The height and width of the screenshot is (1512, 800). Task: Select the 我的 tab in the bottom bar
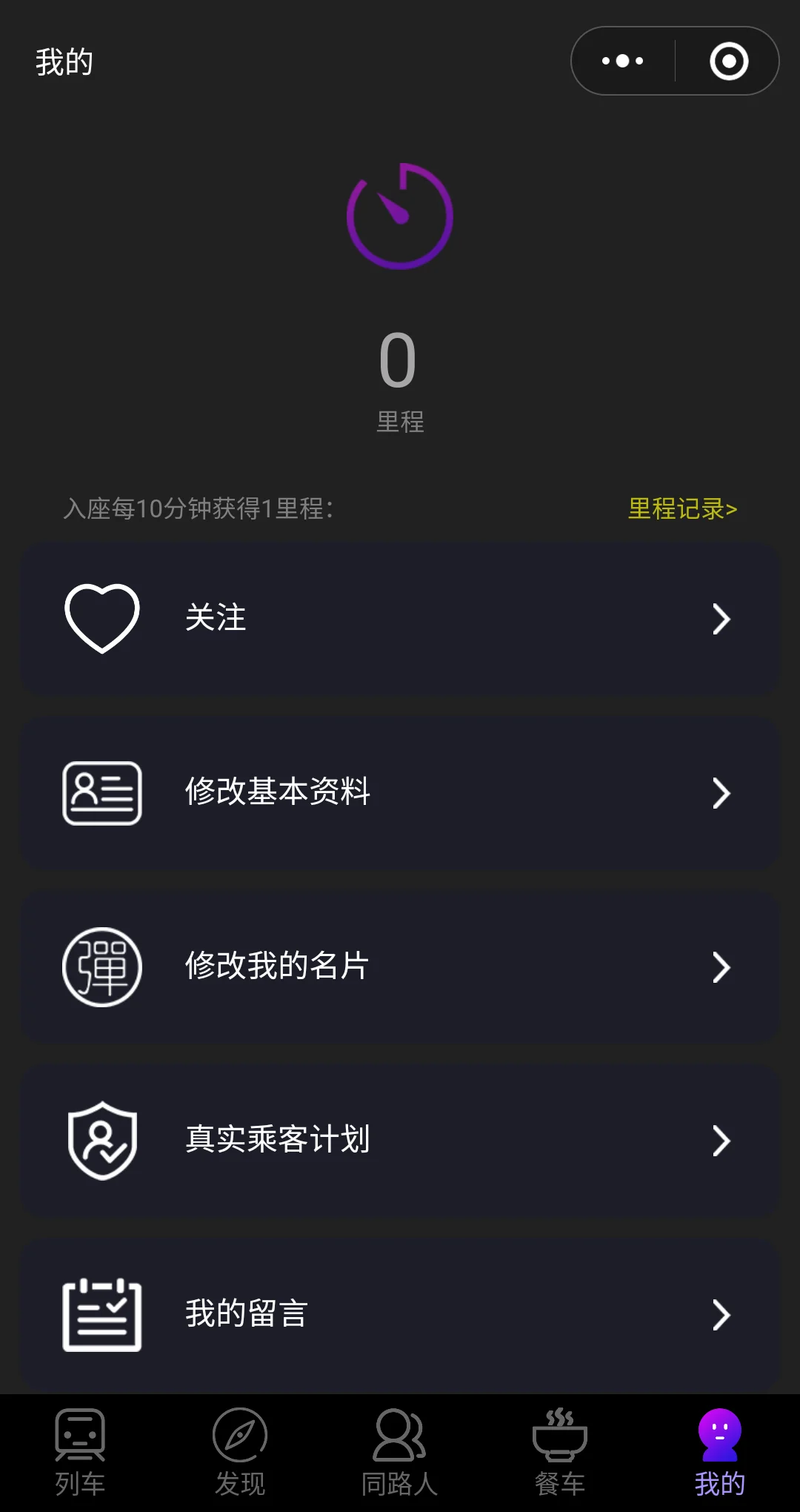point(720,1453)
